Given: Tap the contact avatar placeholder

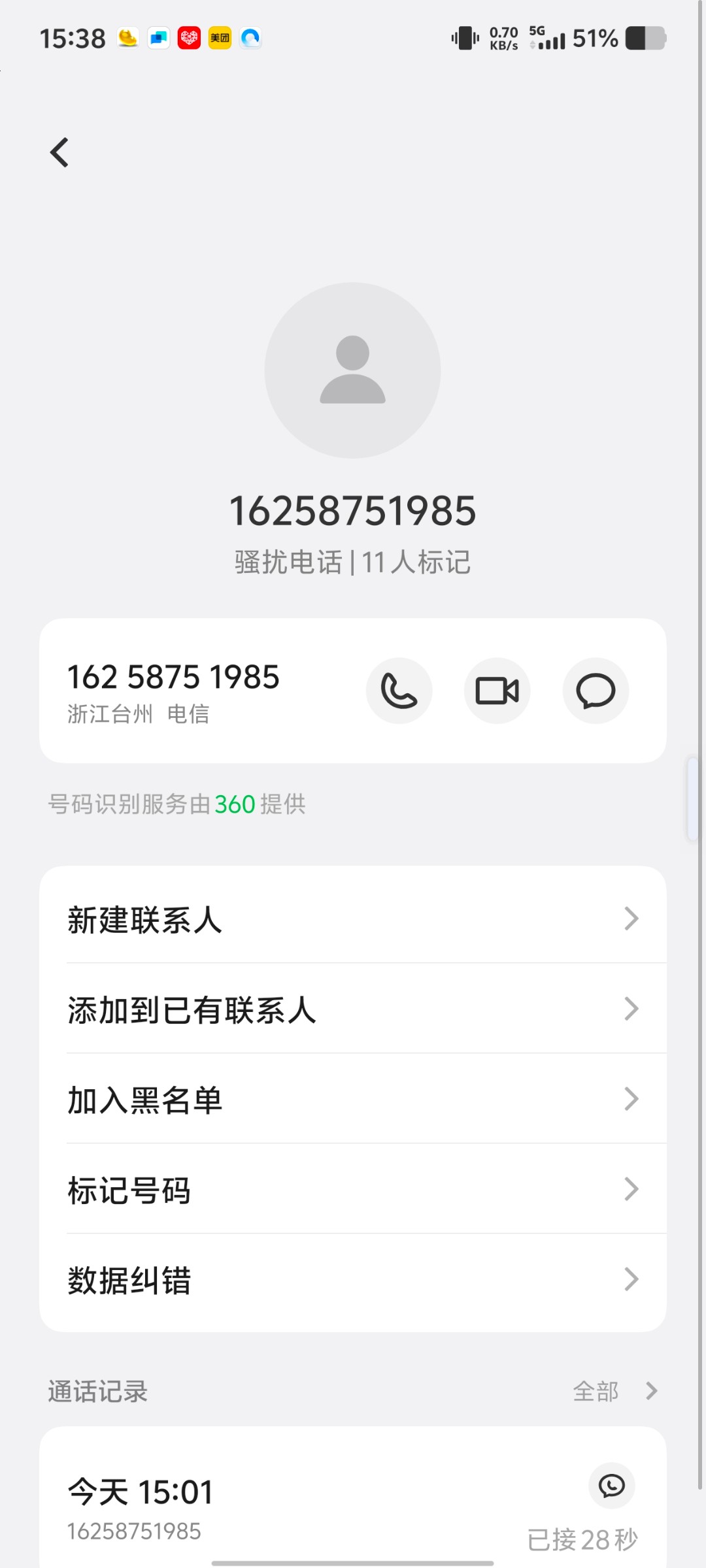Looking at the screenshot, I should coord(353,370).
